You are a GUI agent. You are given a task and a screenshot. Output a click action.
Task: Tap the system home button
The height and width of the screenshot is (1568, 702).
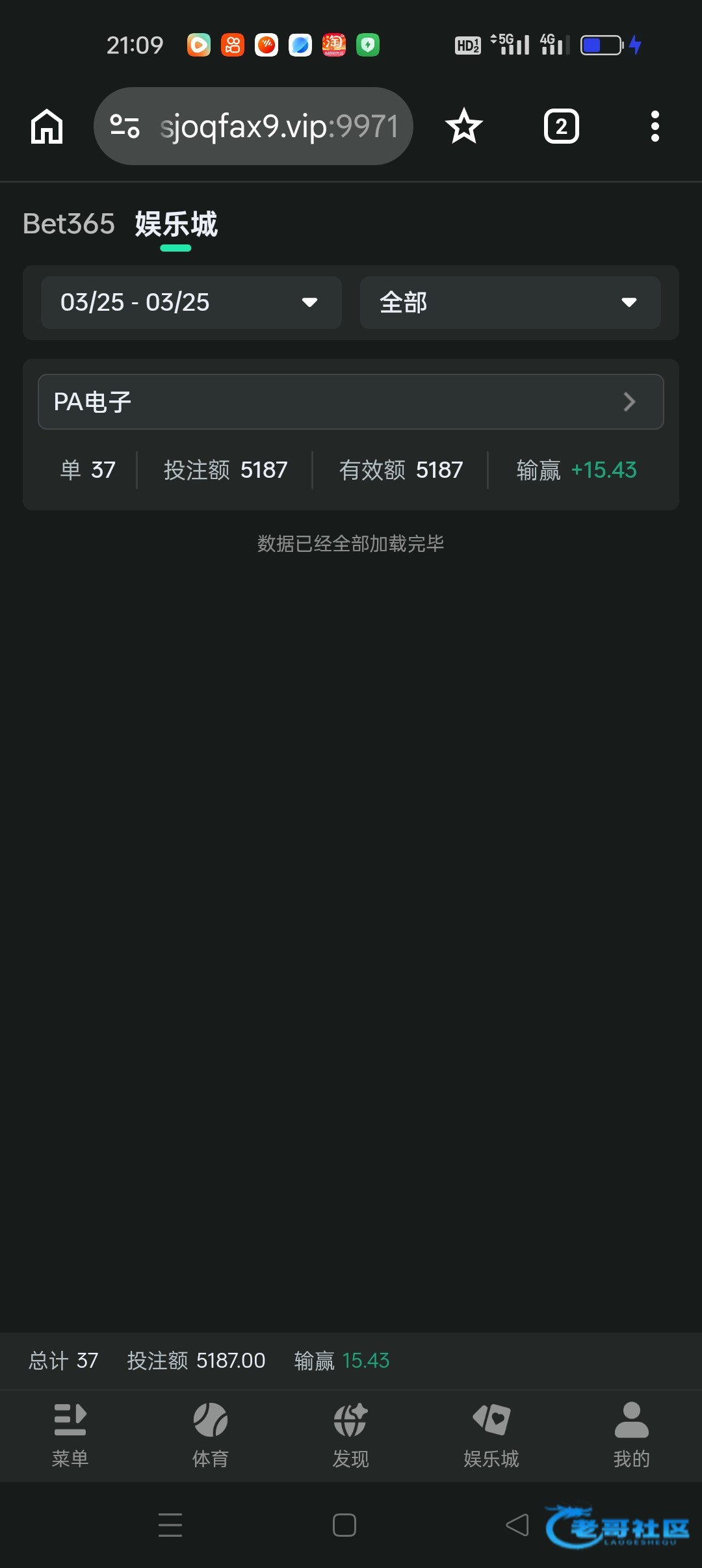344,1524
